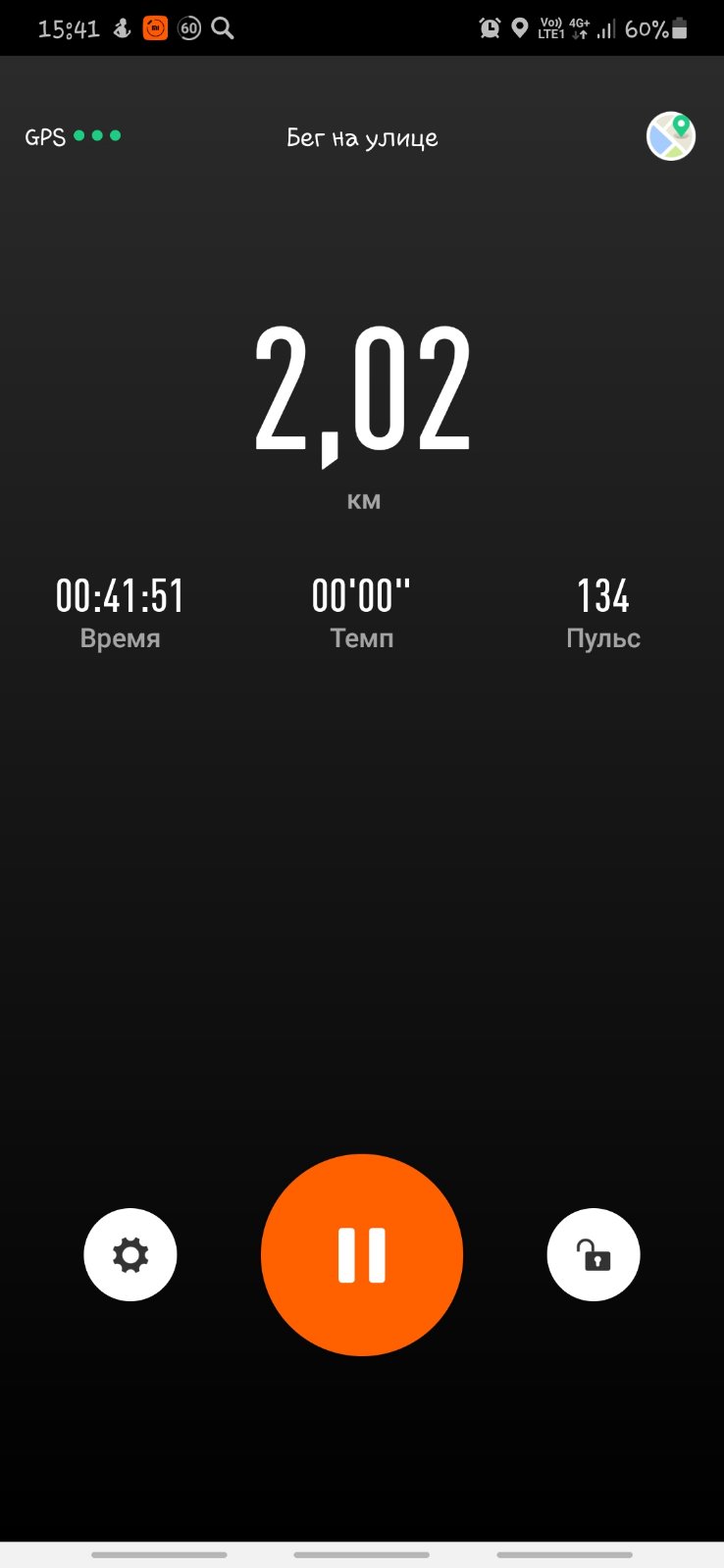Open the workout settings gear

pyautogui.click(x=130, y=1254)
